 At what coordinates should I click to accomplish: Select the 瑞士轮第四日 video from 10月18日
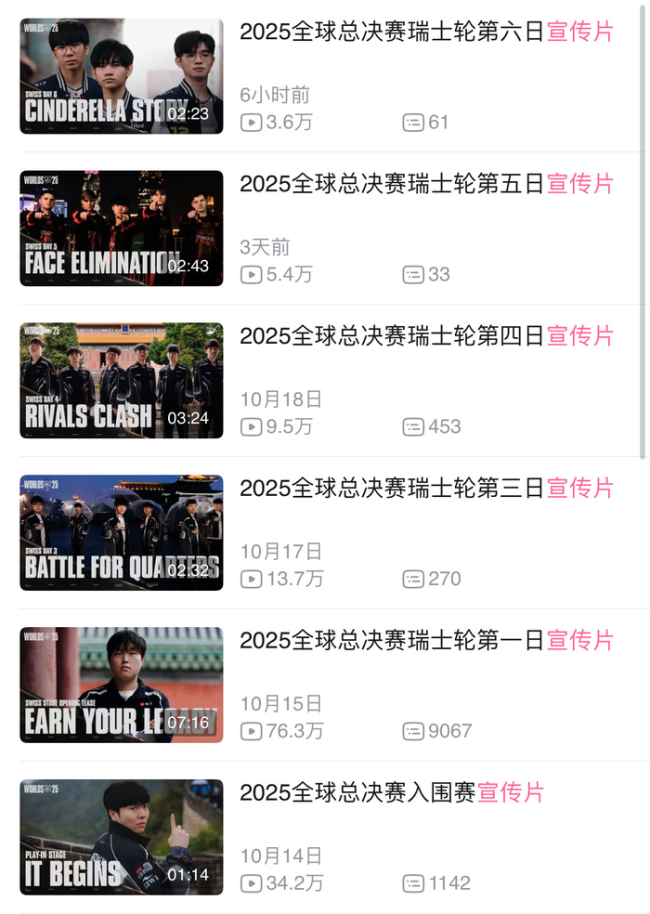pos(122,380)
